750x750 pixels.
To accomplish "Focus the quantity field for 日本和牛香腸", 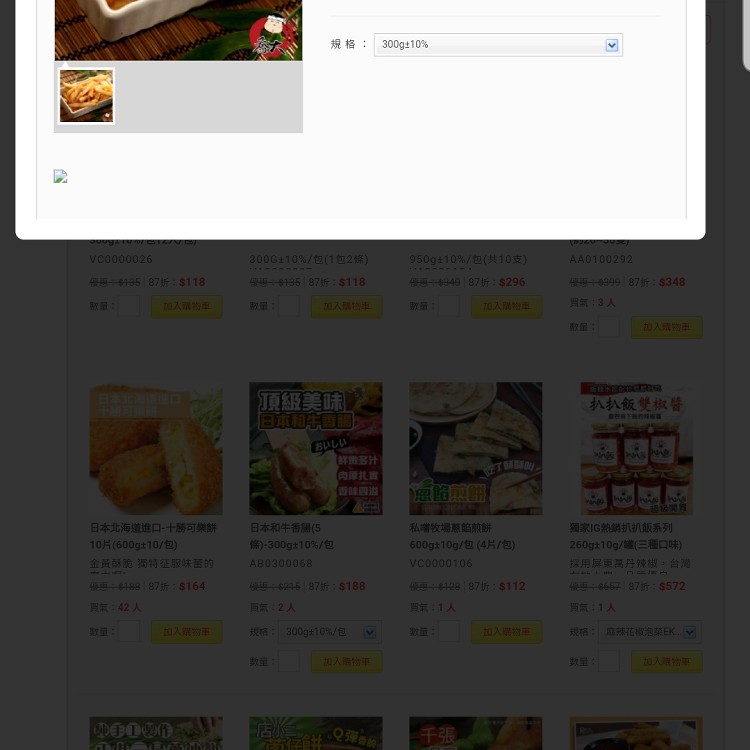I will pyautogui.click(x=289, y=661).
